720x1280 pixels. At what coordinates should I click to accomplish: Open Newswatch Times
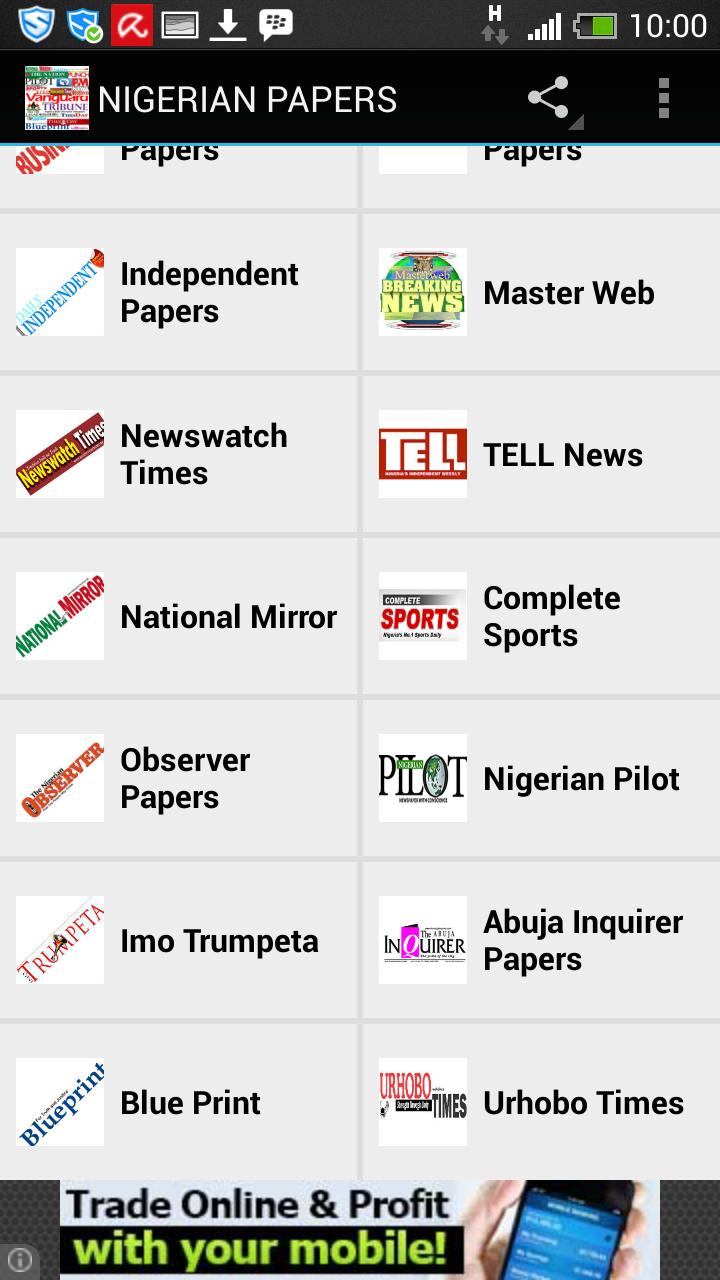coord(178,454)
